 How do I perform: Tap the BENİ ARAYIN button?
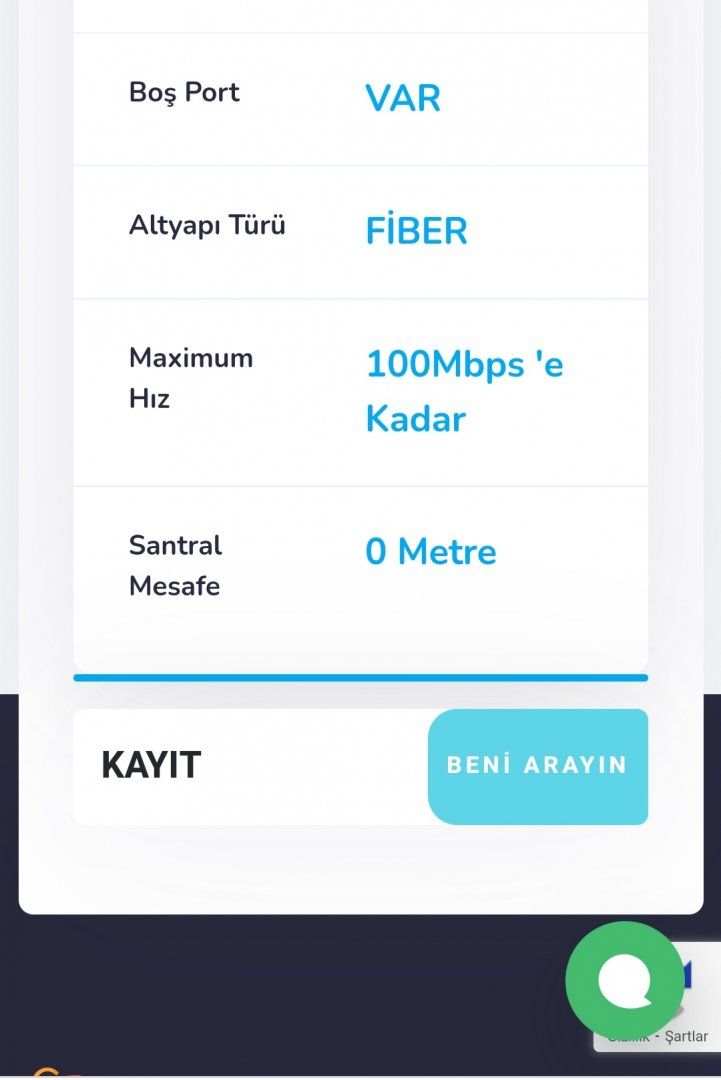pyautogui.click(x=537, y=766)
